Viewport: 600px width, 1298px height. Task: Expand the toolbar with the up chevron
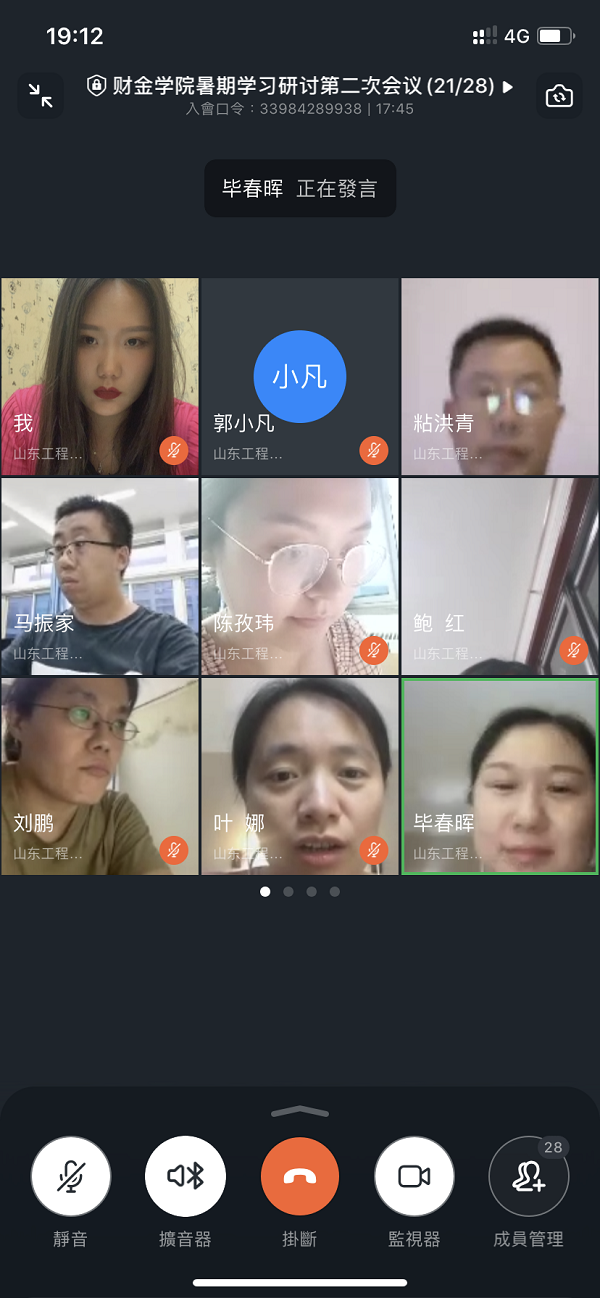pyautogui.click(x=300, y=1112)
